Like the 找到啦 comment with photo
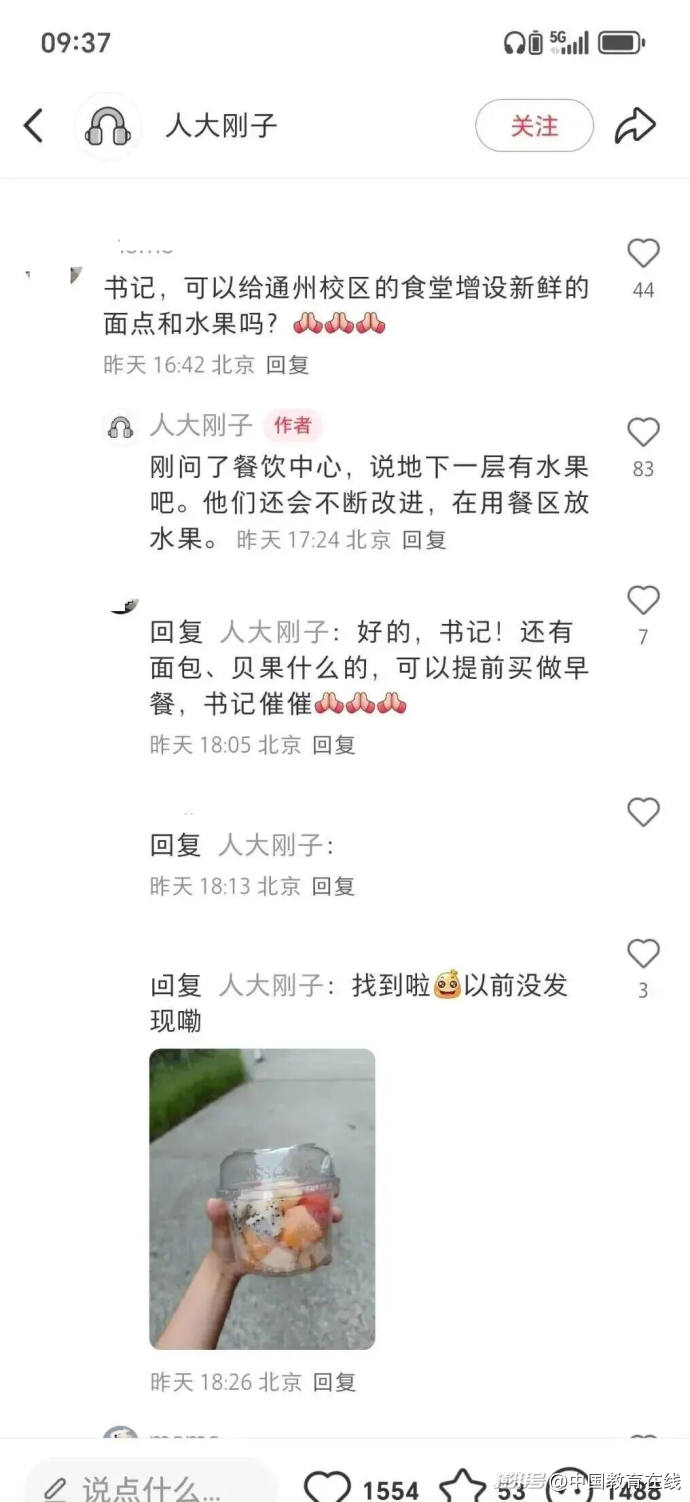Image resolution: width=690 pixels, height=1502 pixels. coord(643,955)
